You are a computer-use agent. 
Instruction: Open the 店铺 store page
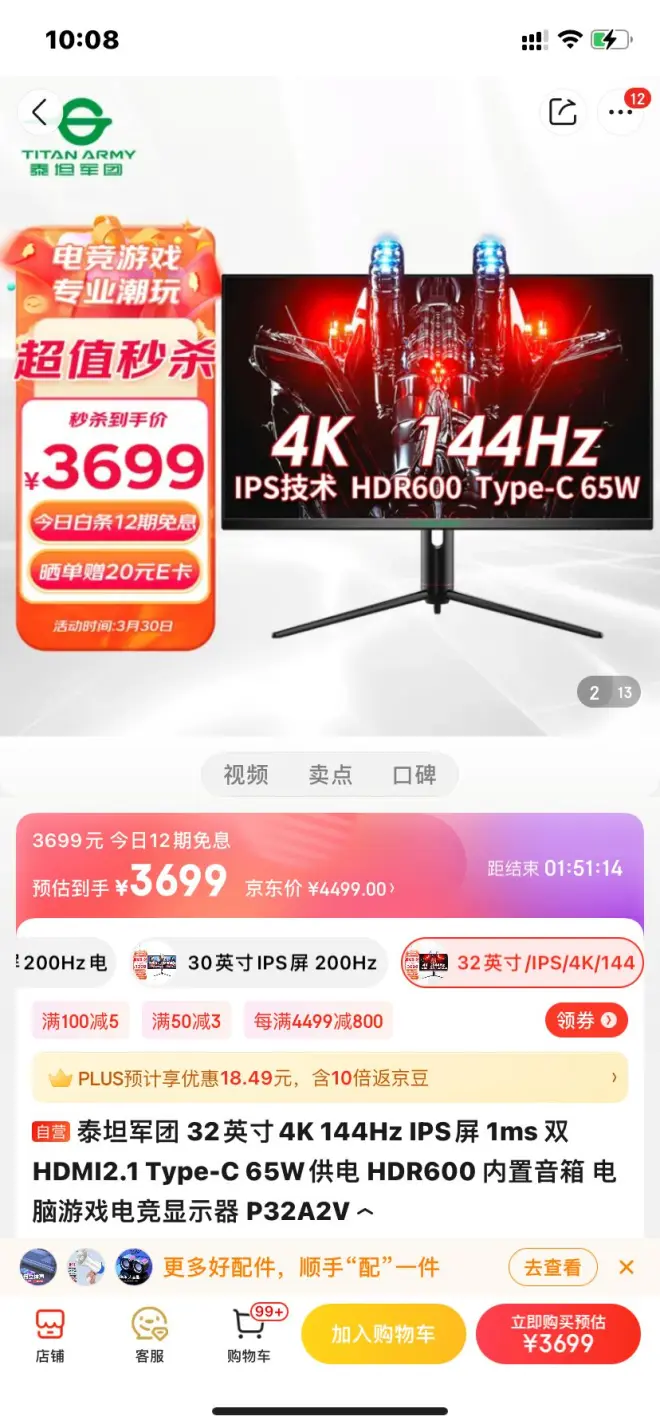[50, 1336]
